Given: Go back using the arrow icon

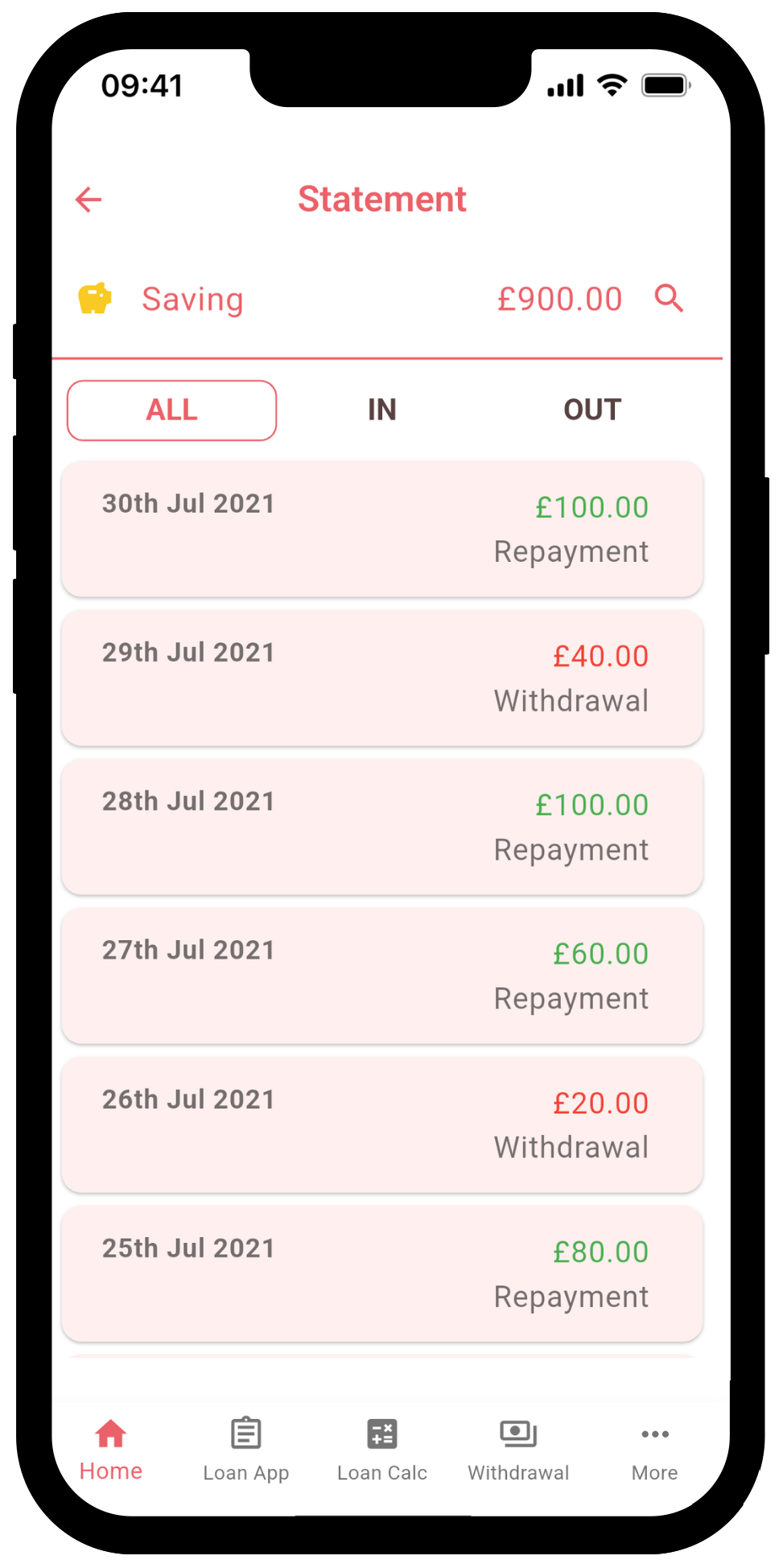Looking at the screenshot, I should coord(89,200).
